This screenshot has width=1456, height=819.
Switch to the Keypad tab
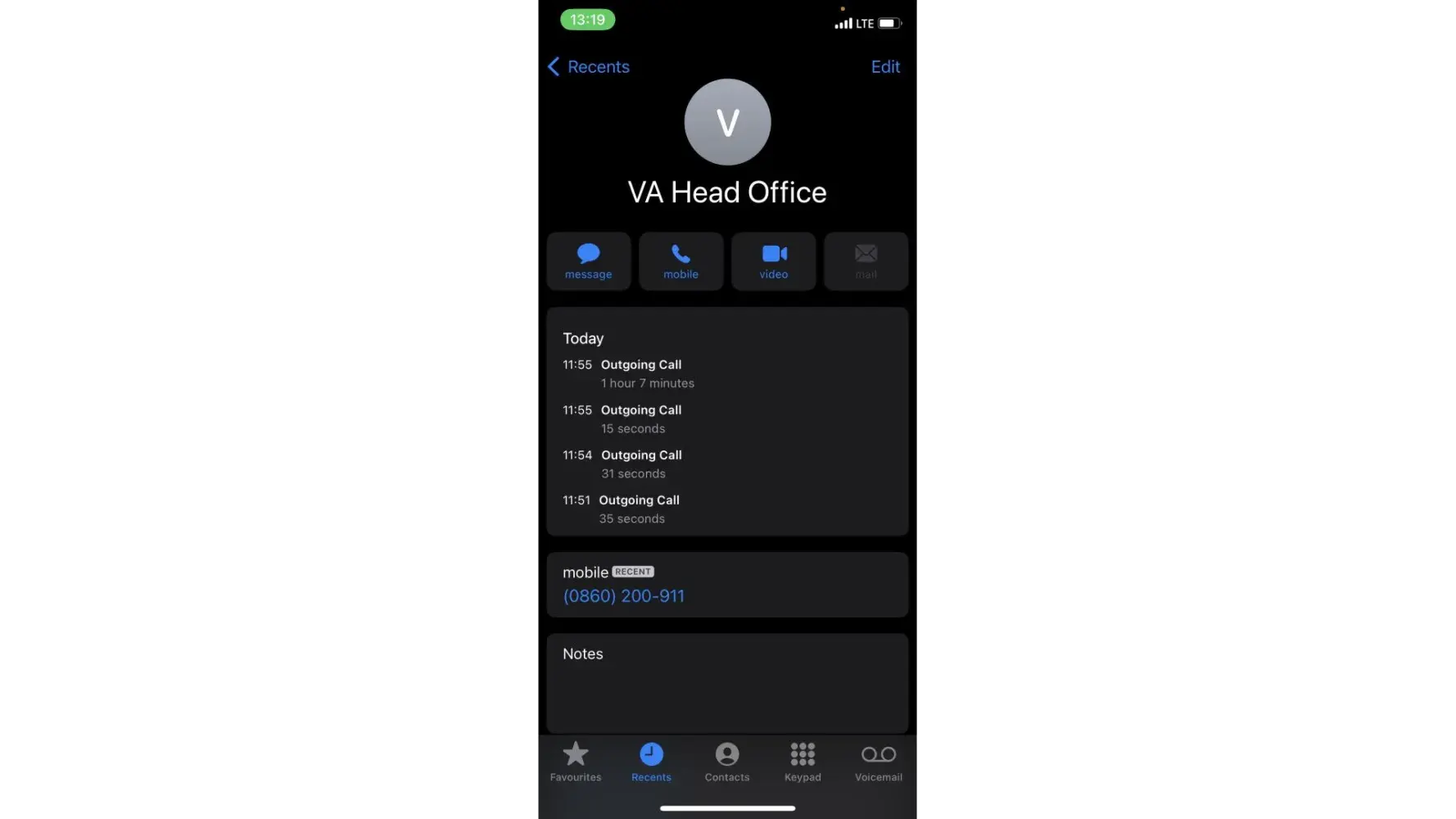(803, 762)
